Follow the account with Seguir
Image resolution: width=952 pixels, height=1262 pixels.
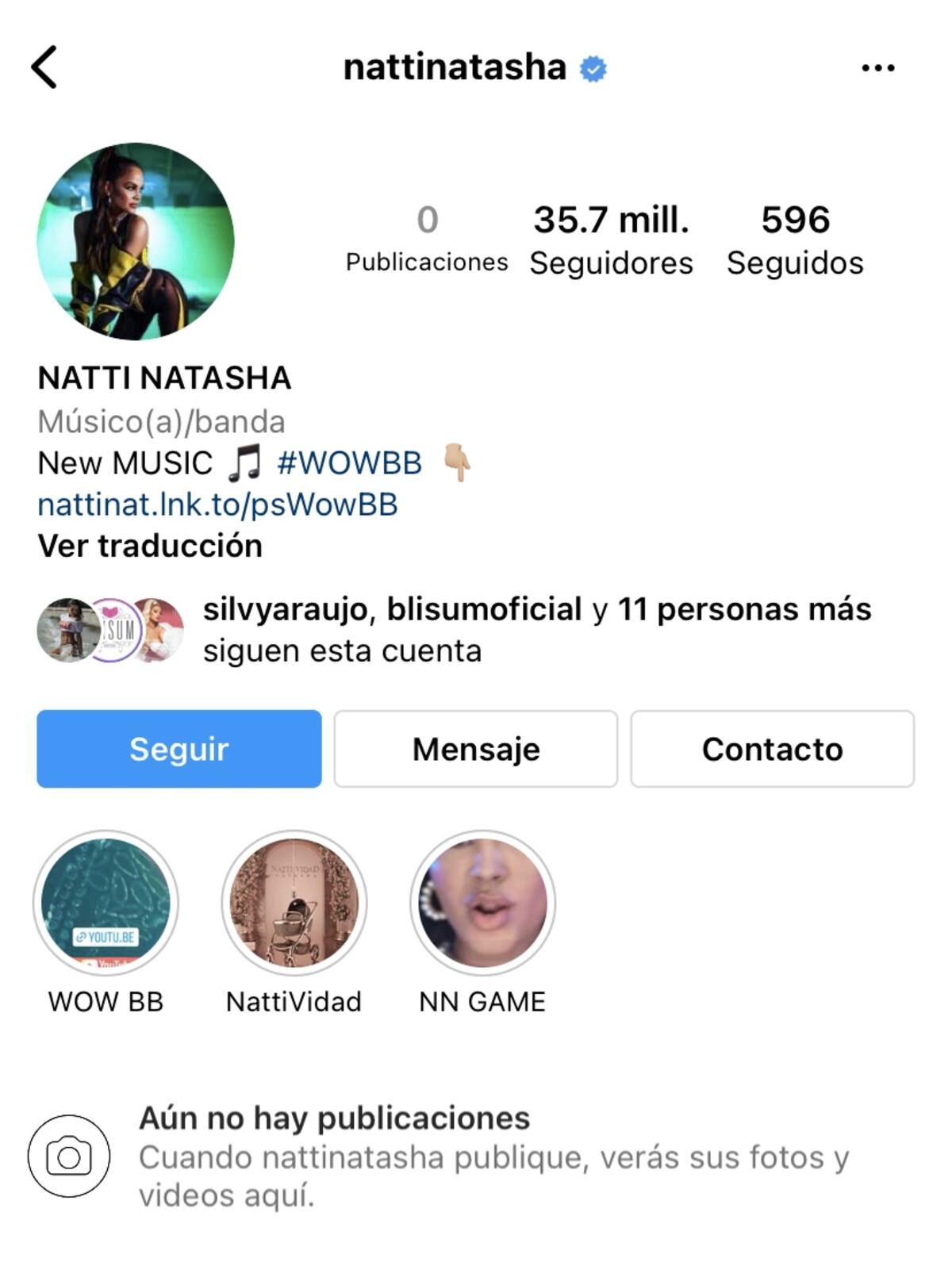pyautogui.click(x=179, y=749)
